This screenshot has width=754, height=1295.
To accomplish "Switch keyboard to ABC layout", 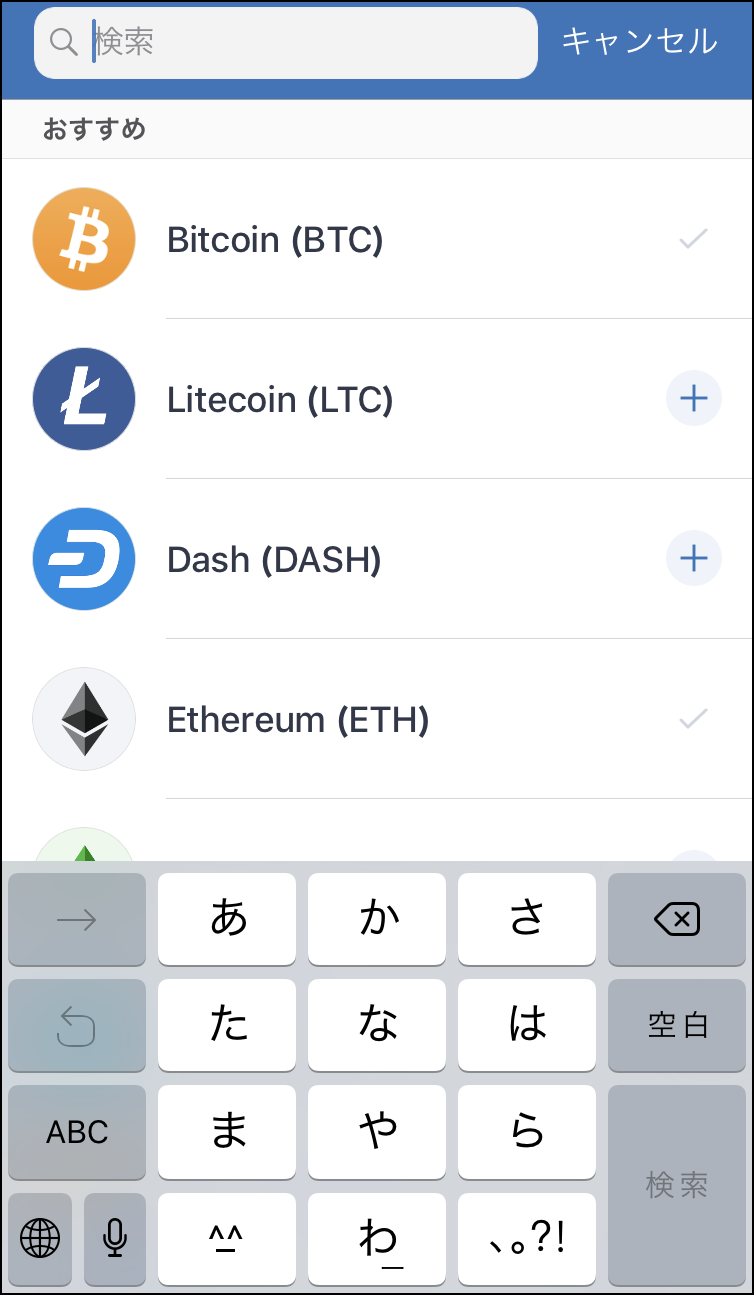I will pos(77,1132).
